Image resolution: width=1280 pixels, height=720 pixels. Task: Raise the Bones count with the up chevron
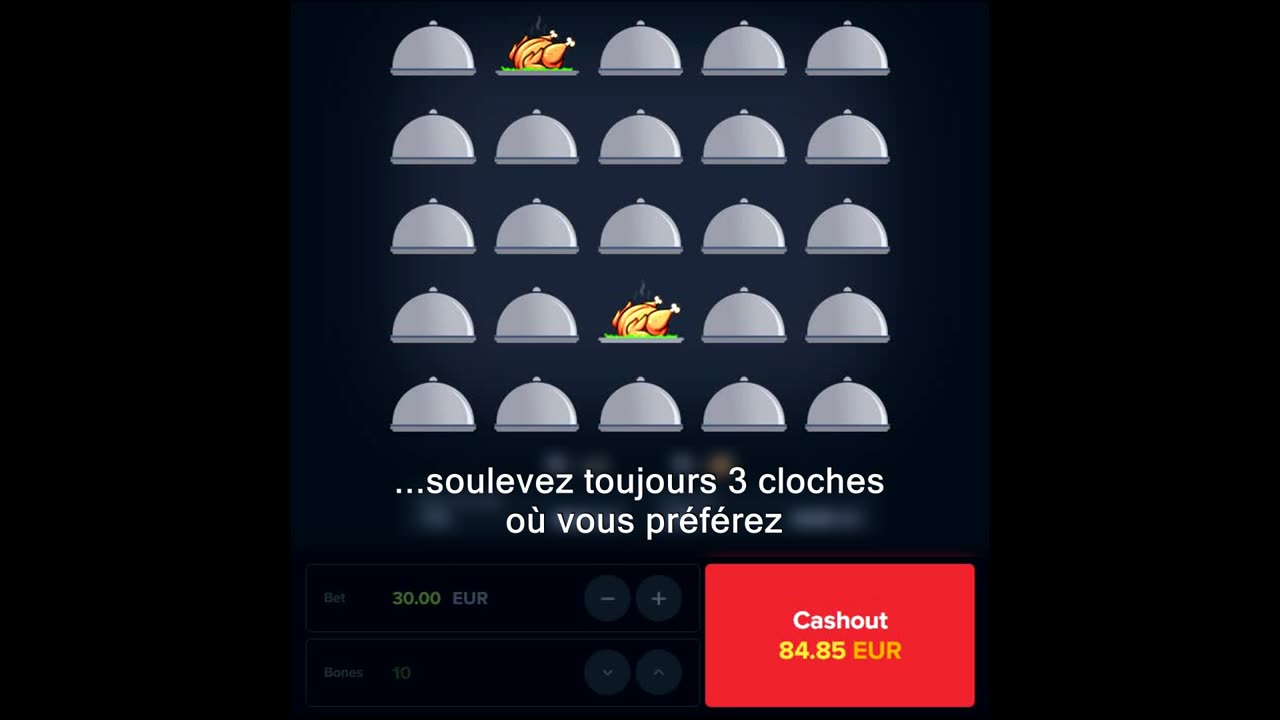click(658, 673)
